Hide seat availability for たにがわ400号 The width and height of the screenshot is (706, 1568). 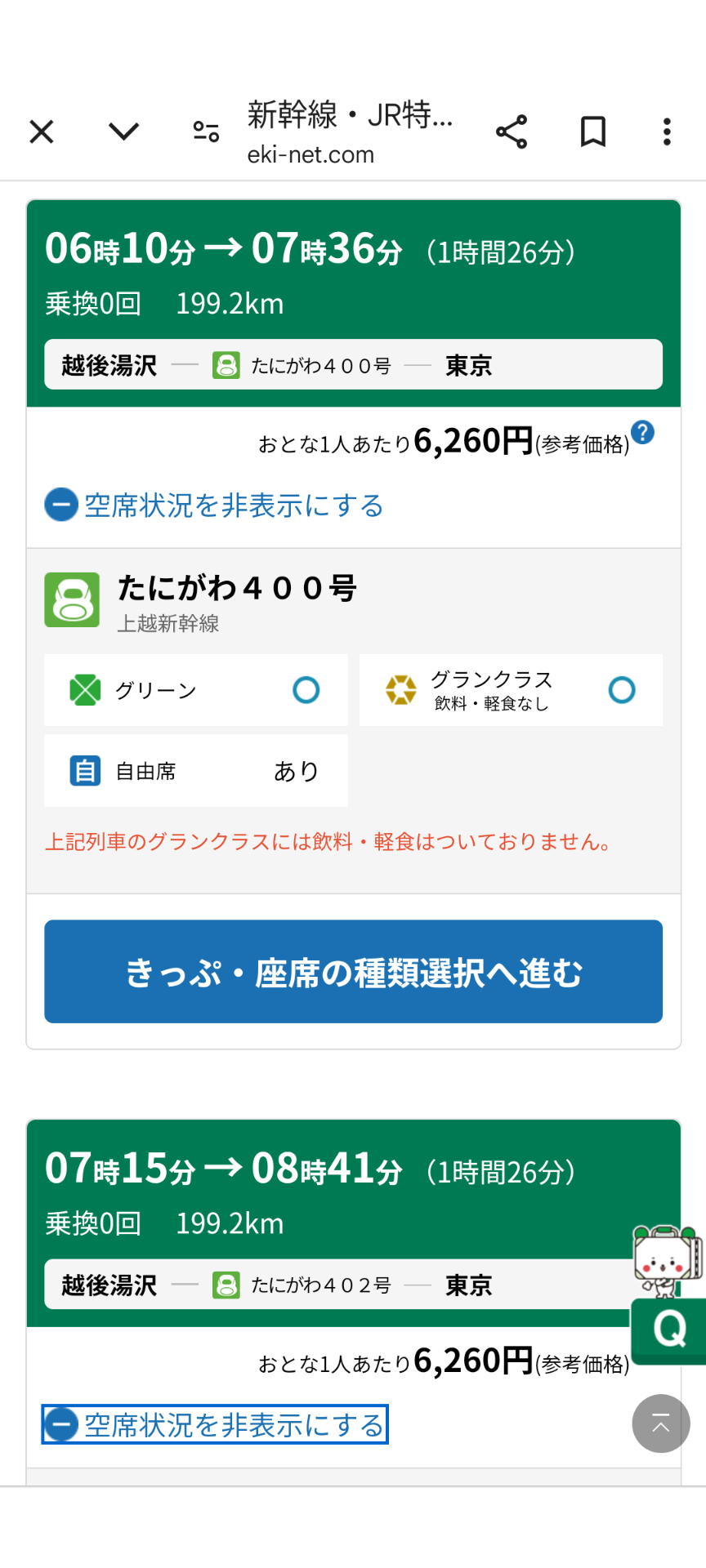214,505
